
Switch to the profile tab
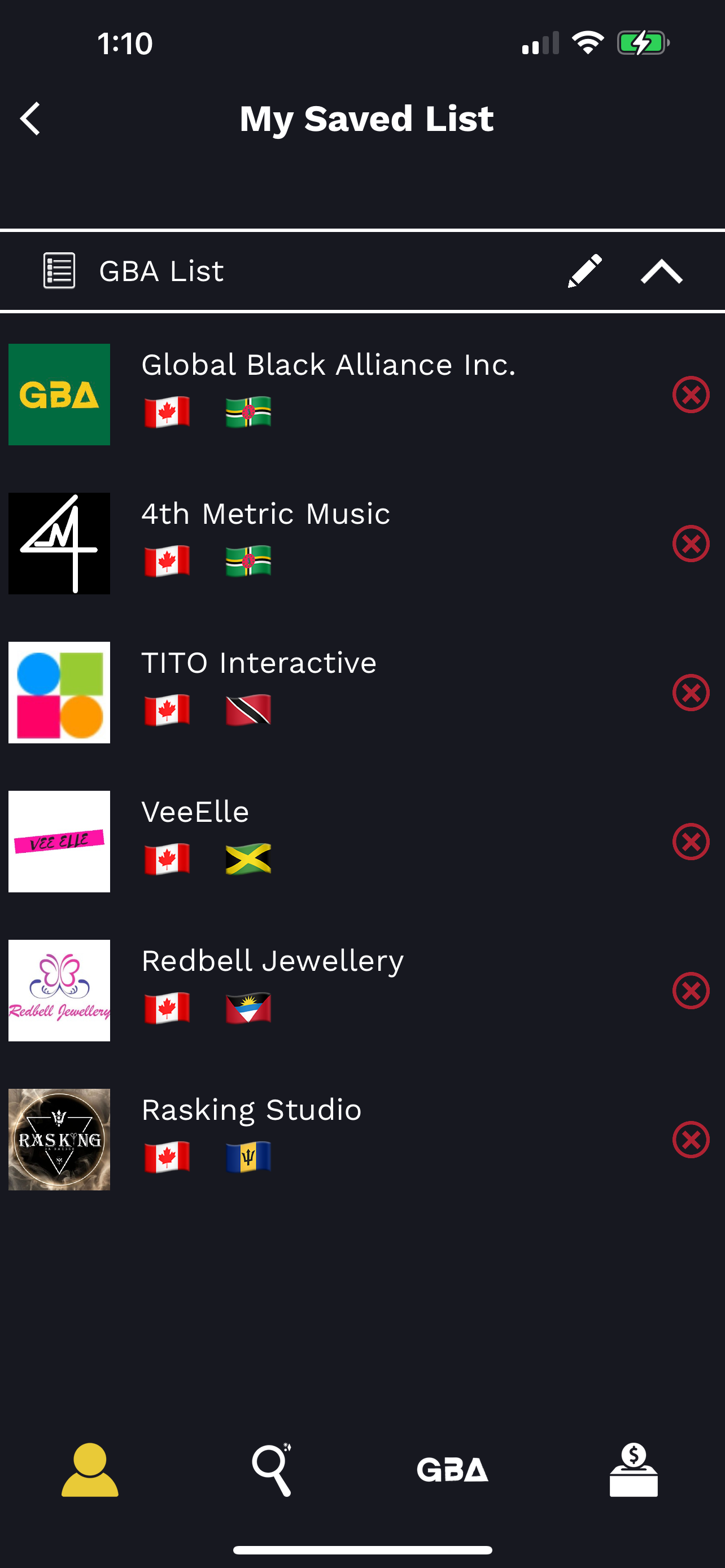(90, 1469)
